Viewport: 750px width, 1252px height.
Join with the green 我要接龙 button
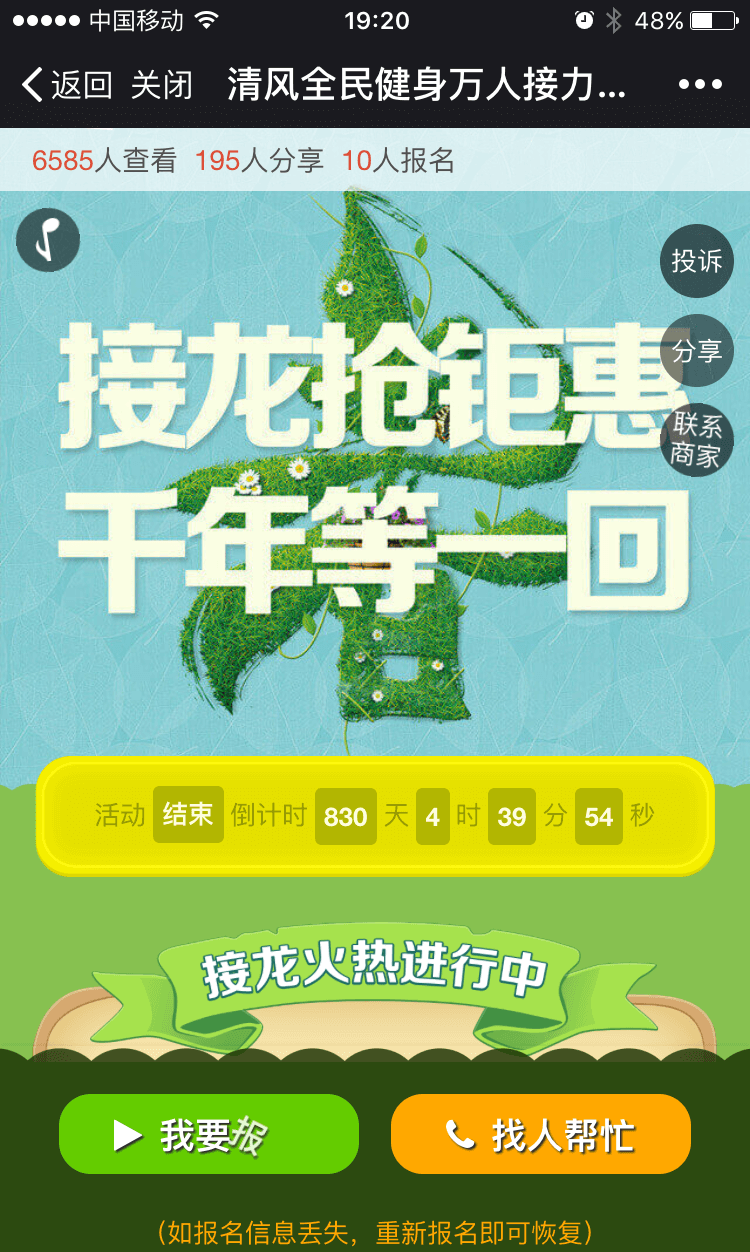pos(208,1134)
